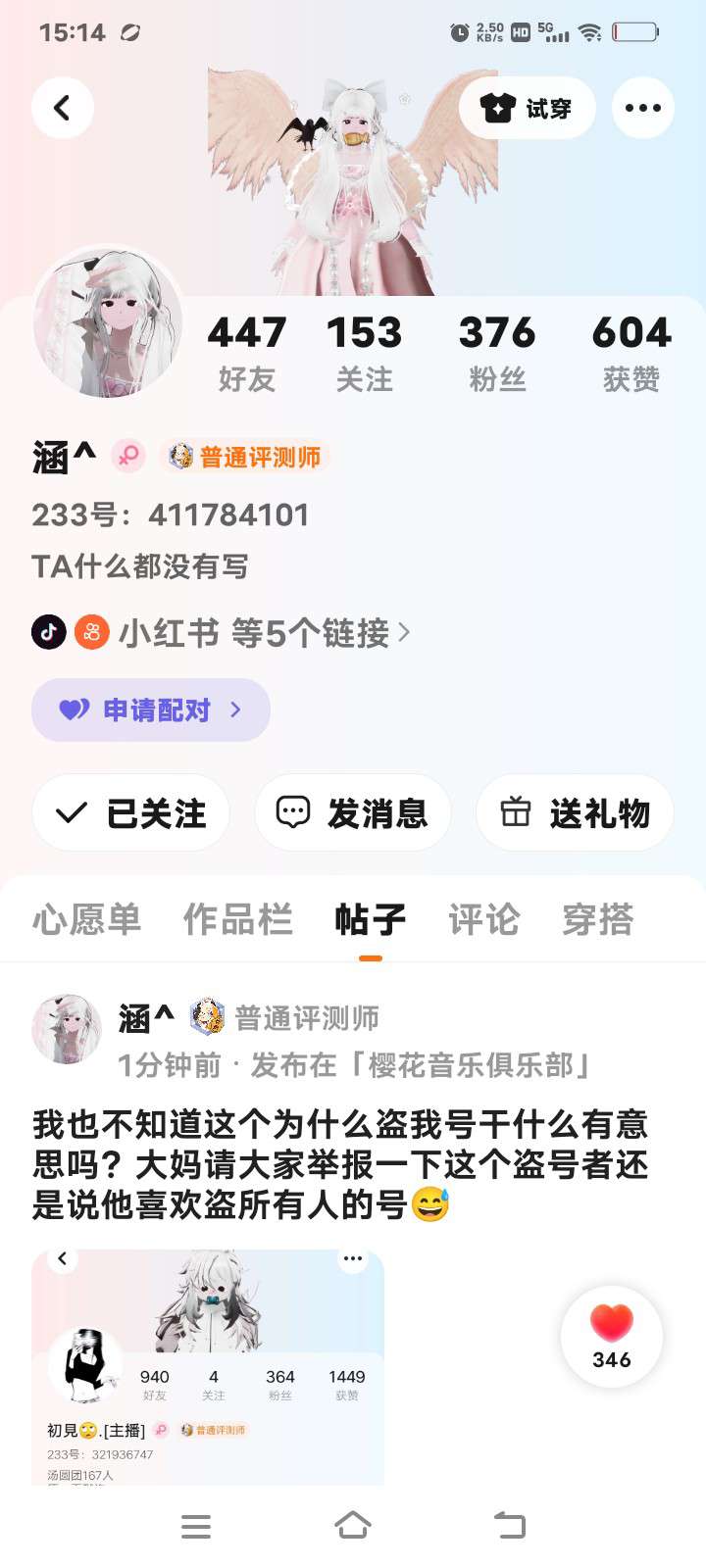Viewport: 706px width, 1568px height.
Task: Go back using the top-left arrow
Action: 63,108
